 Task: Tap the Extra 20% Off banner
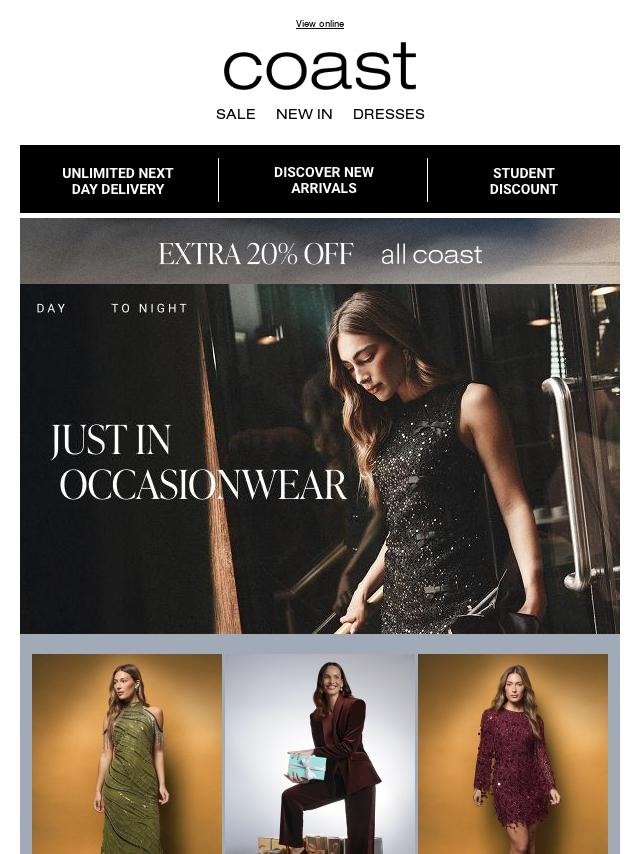pyautogui.click(x=320, y=253)
